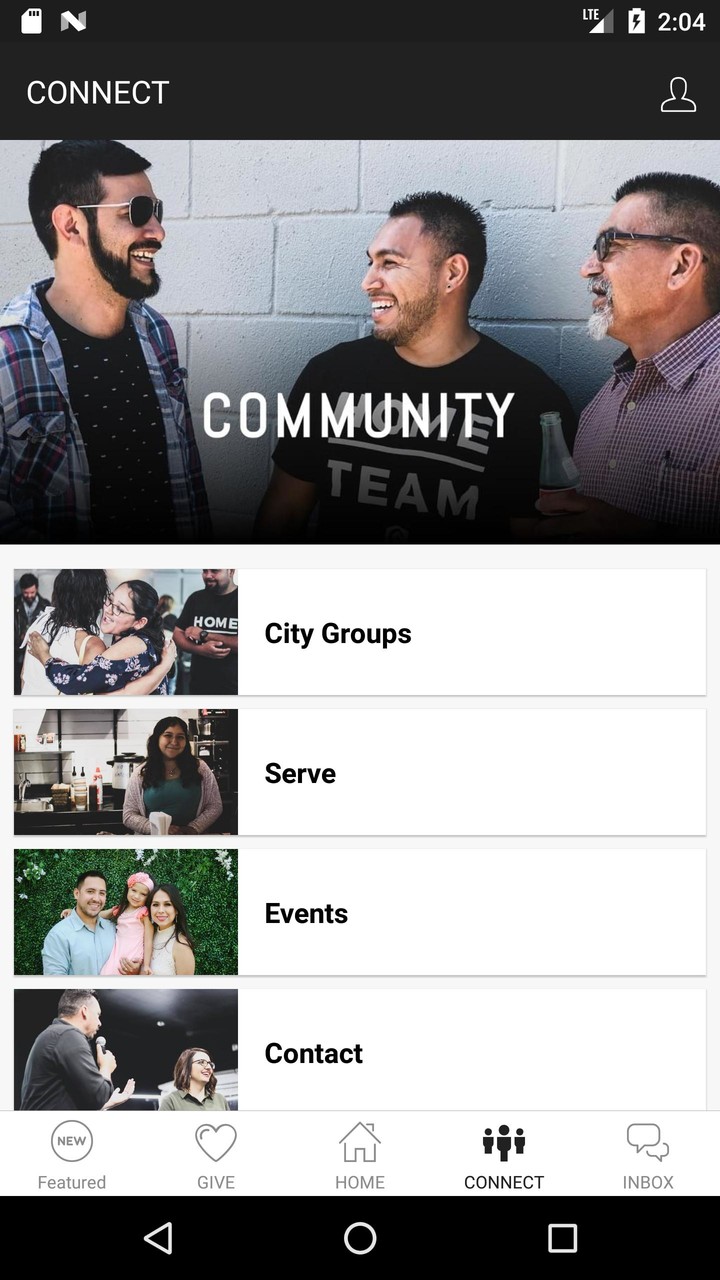Viewport: 720px width, 1280px height.
Task: Switch to the Featured tab
Action: [72, 1155]
